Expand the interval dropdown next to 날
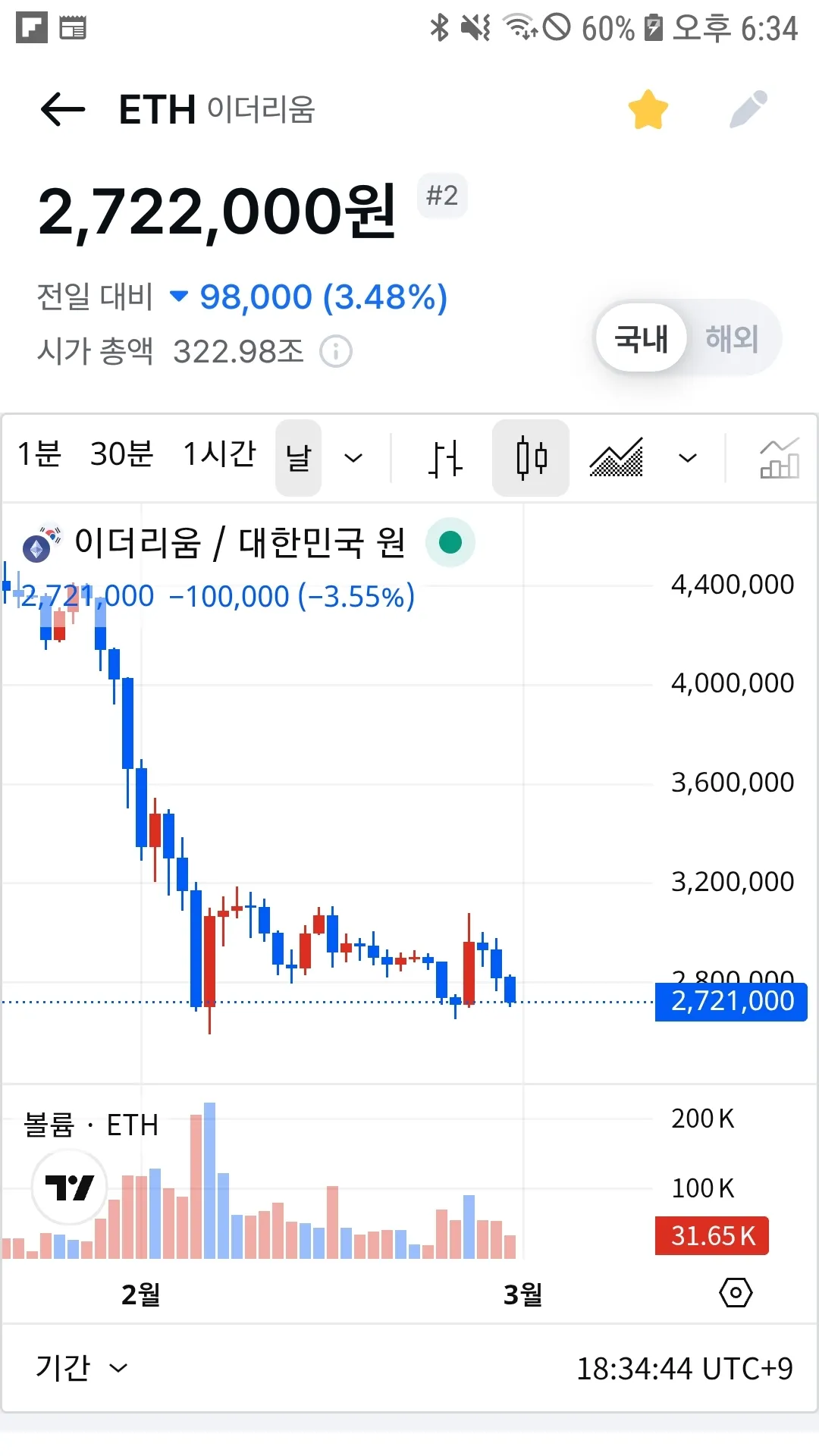Screen dimensions: 819x1456 click(353, 458)
